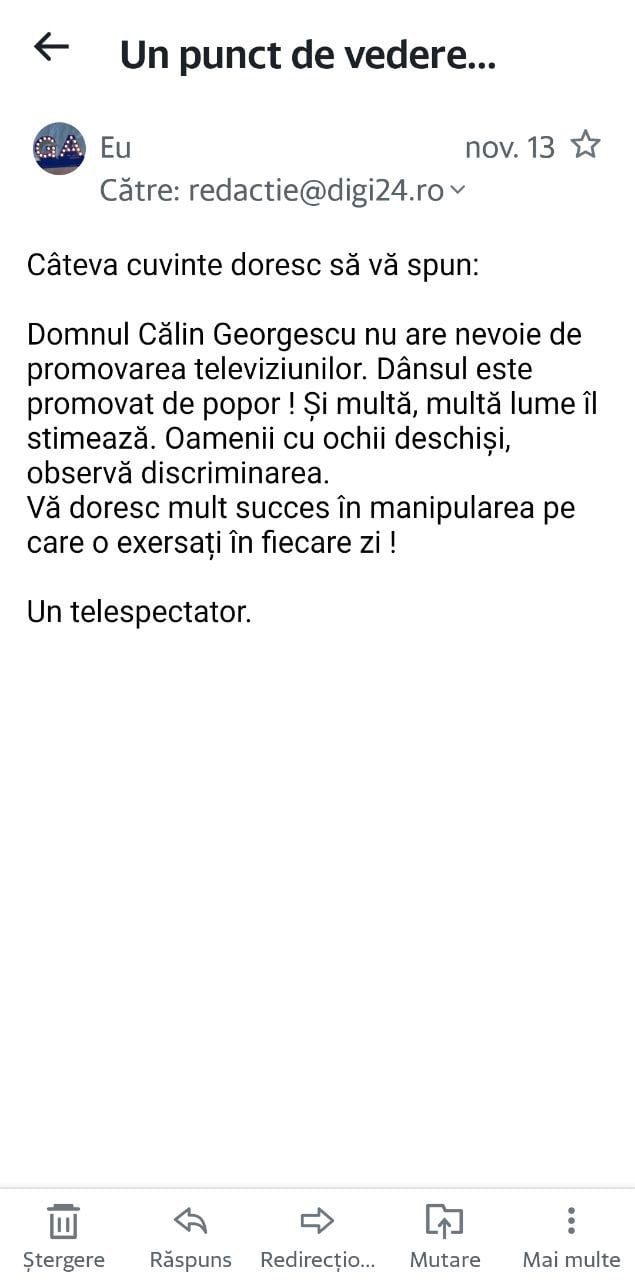This screenshot has width=635, height=1280.
Task: Forward the email with Redirecționare
Action: point(317,1236)
